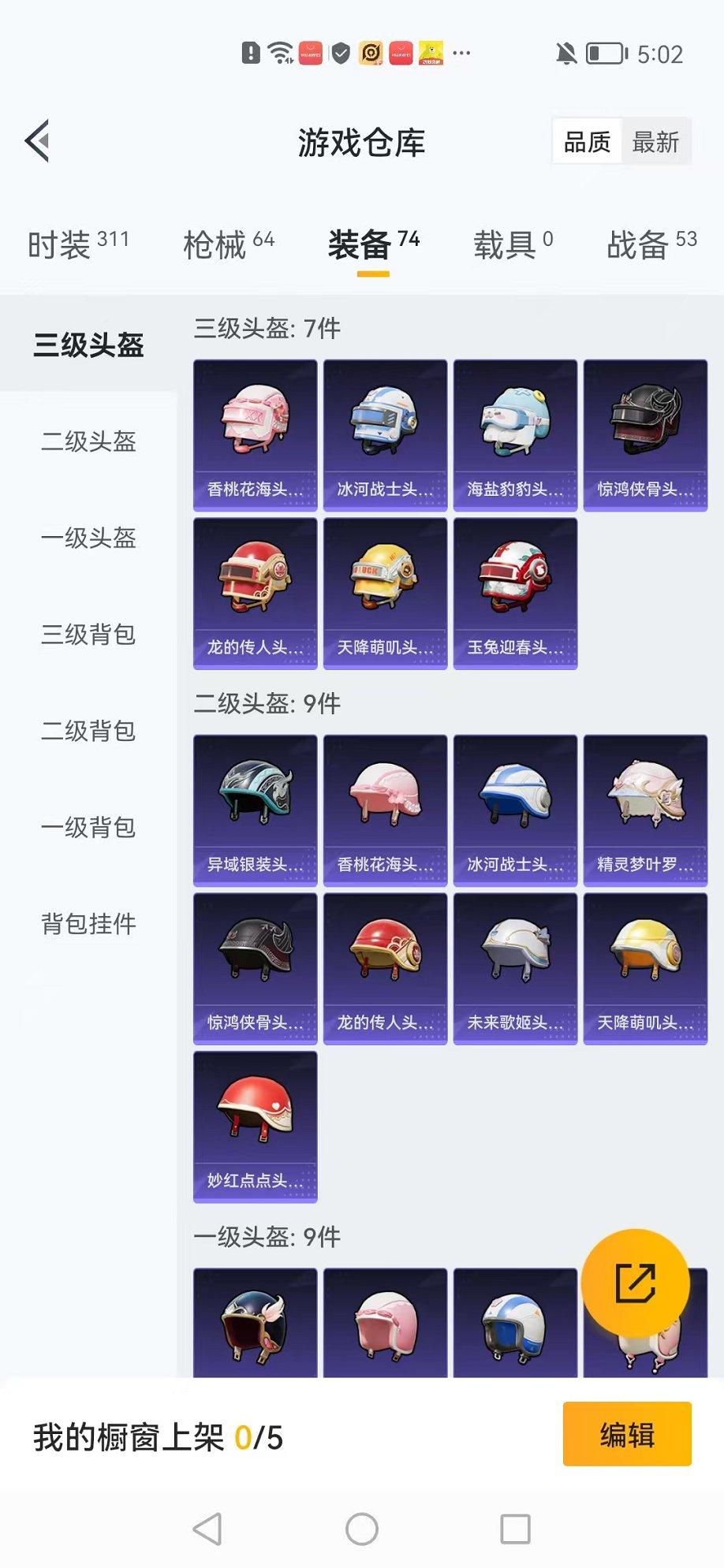Go back using the top-left arrow

coord(38,142)
